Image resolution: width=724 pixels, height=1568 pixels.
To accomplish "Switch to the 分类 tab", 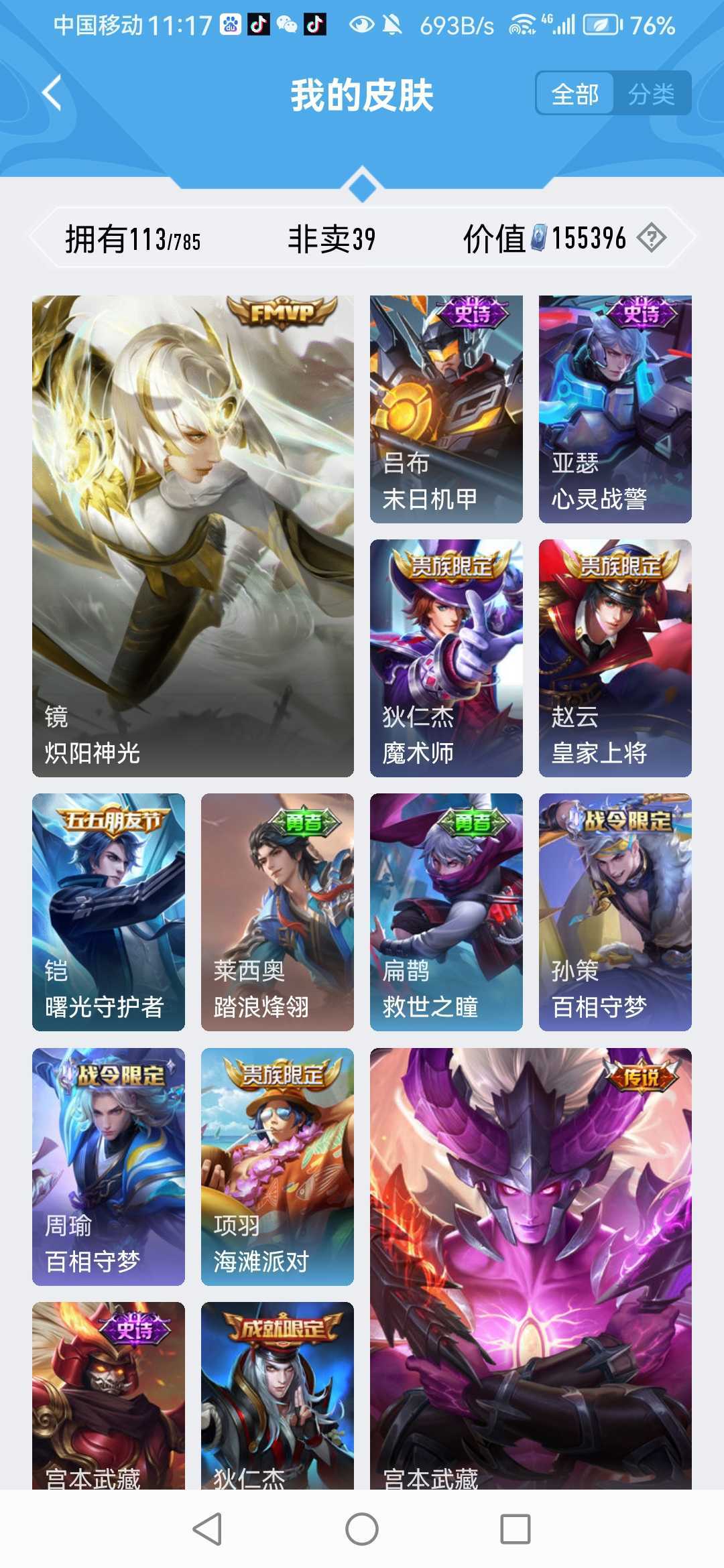I will point(651,94).
